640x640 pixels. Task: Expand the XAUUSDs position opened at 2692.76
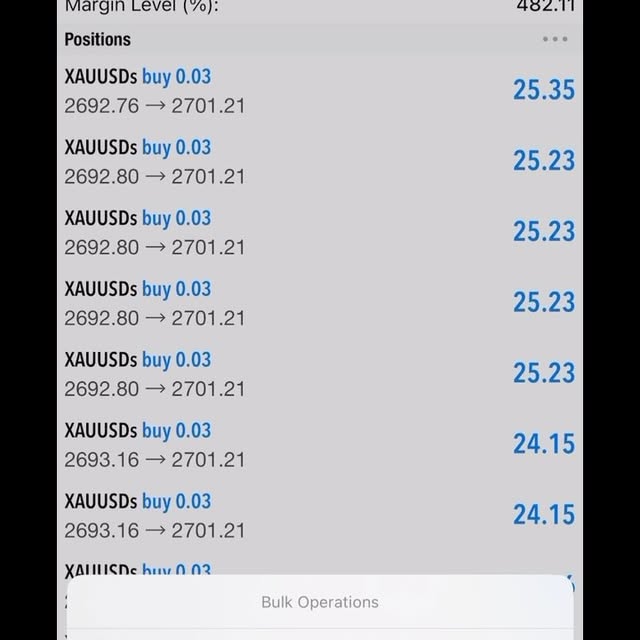300,91
